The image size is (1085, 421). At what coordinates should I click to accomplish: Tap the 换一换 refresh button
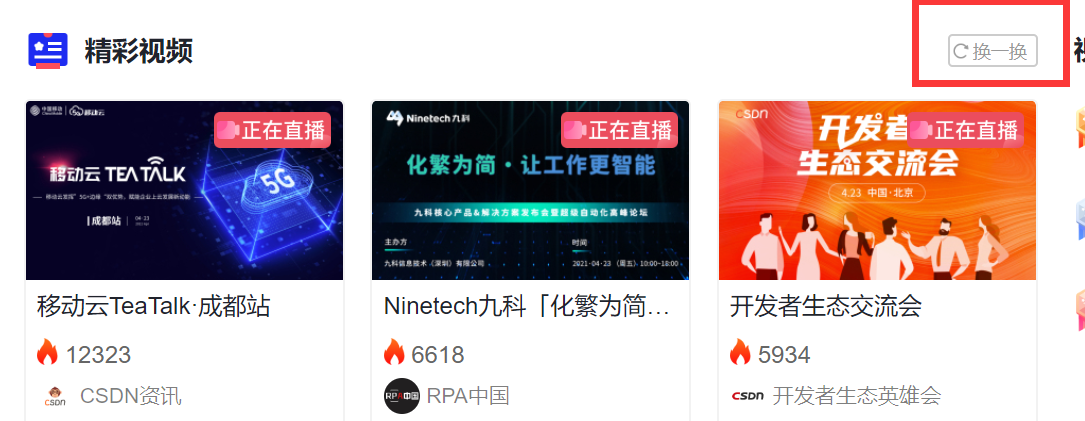click(x=993, y=51)
